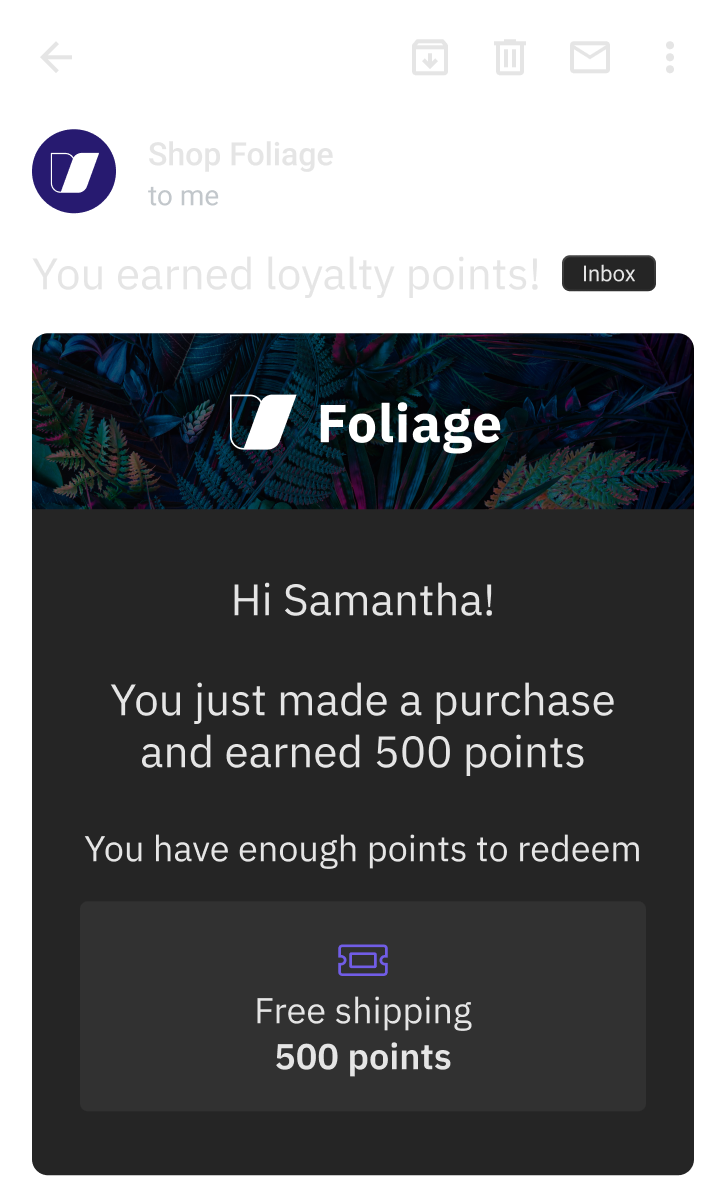726x1191 pixels.
Task: Open the Free shipping reward card
Action: [x=363, y=1005]
